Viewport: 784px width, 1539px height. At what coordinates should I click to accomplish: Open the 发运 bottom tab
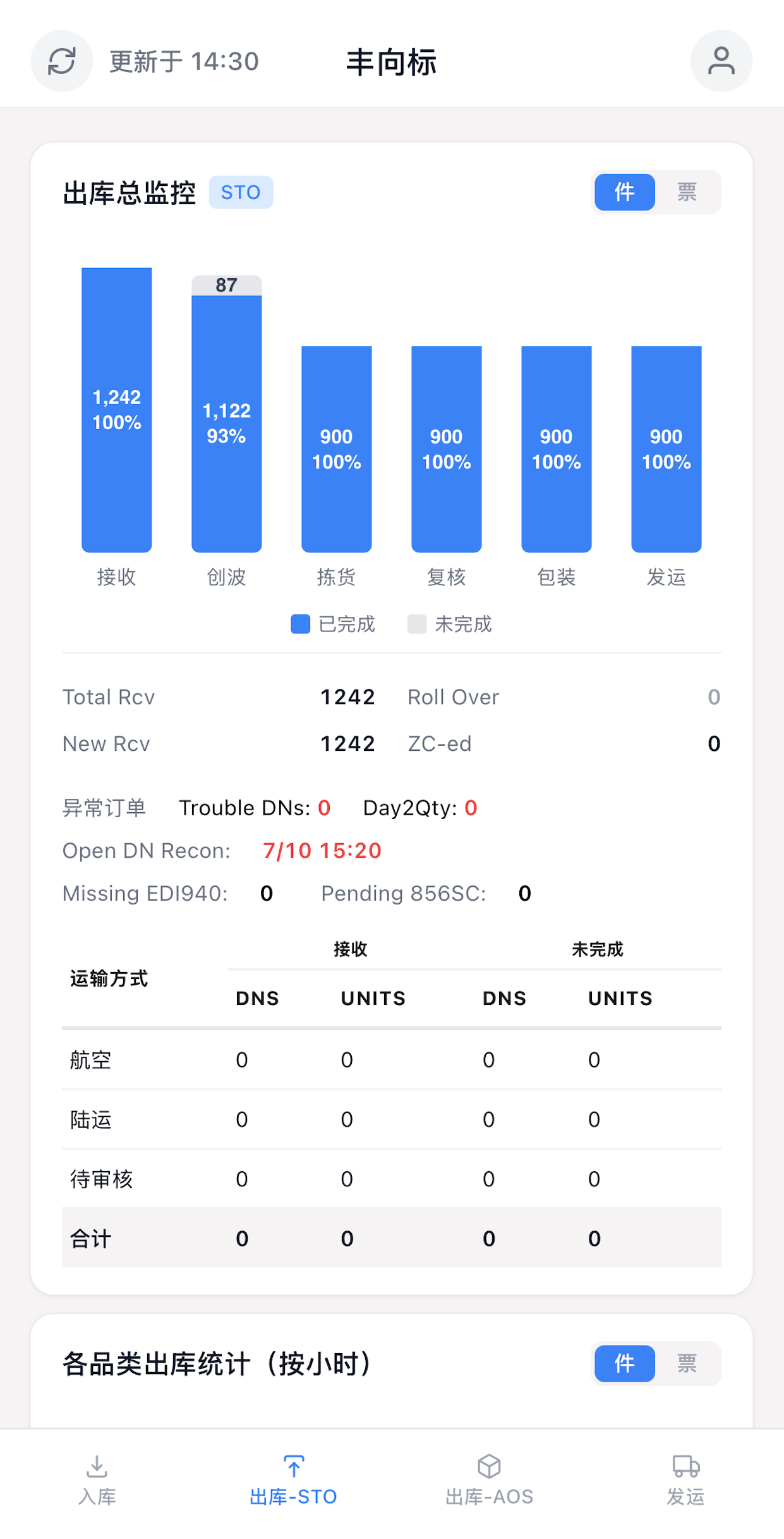tap(685, 1480)
